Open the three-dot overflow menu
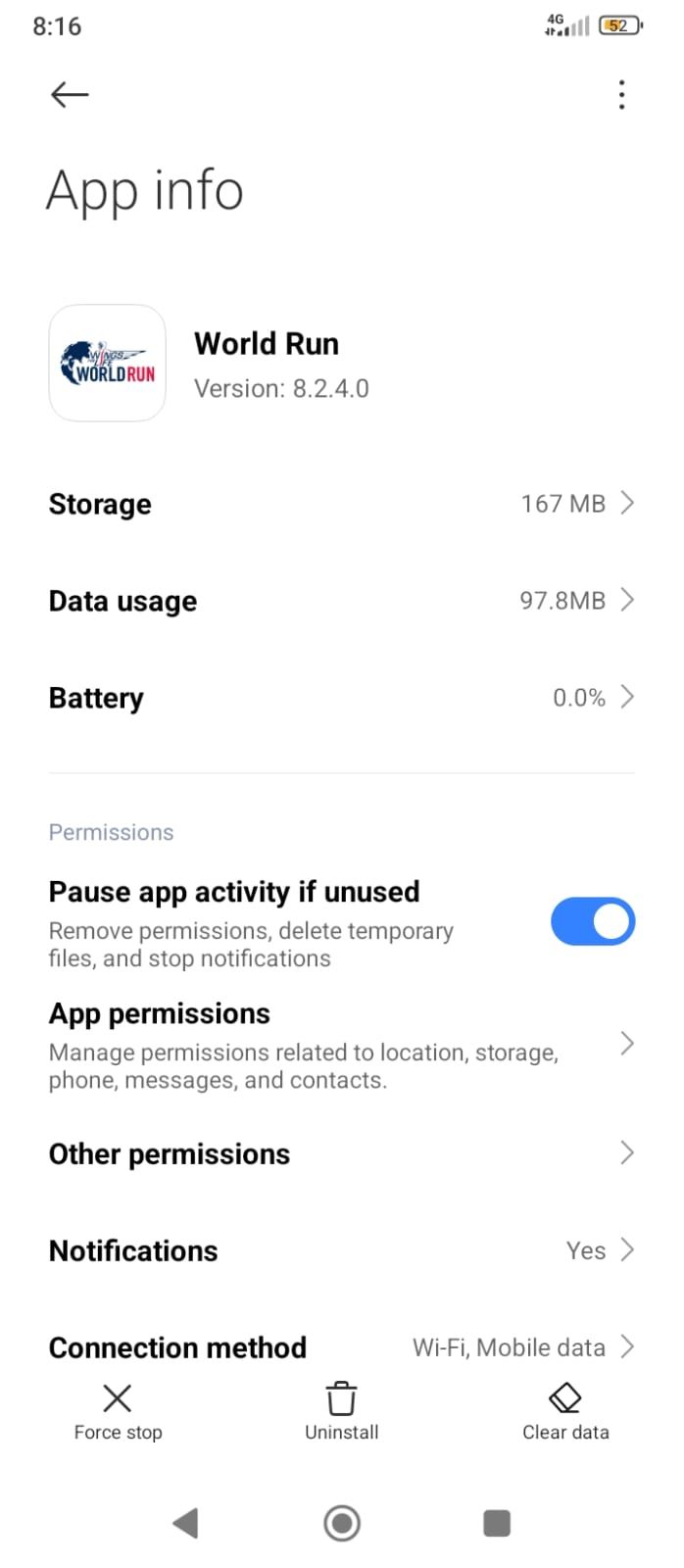This screenshot has height=1568, width=684. (x=621, y=94)
